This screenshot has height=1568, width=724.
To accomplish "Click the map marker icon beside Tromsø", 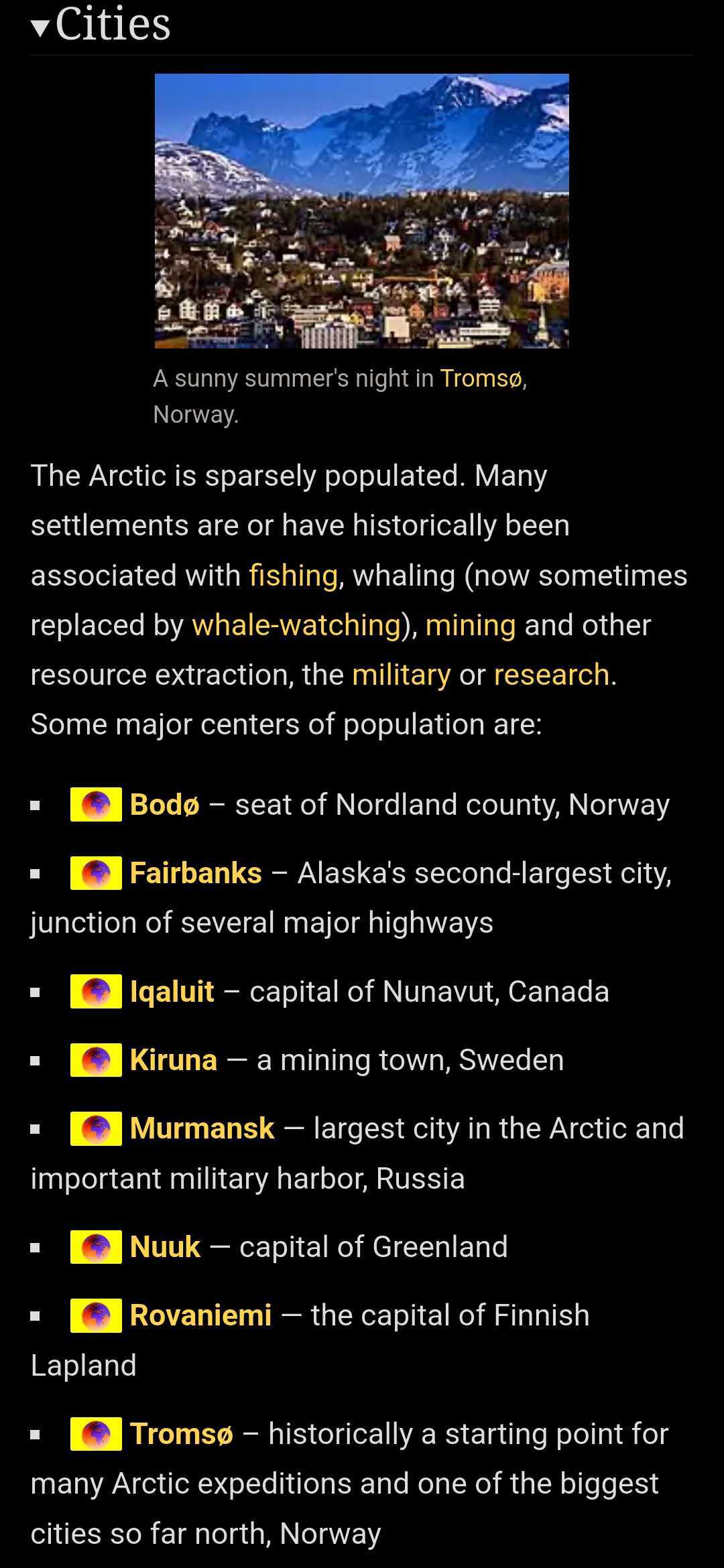I will (96, 1433).
